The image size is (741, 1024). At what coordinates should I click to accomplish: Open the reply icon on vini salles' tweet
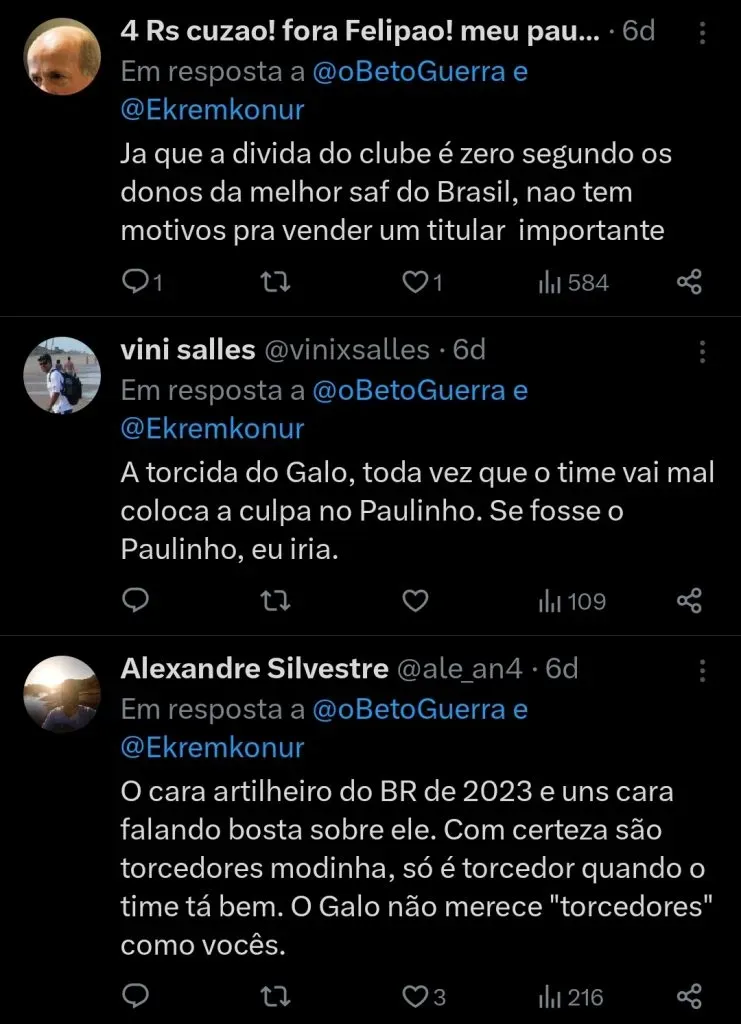138,600
